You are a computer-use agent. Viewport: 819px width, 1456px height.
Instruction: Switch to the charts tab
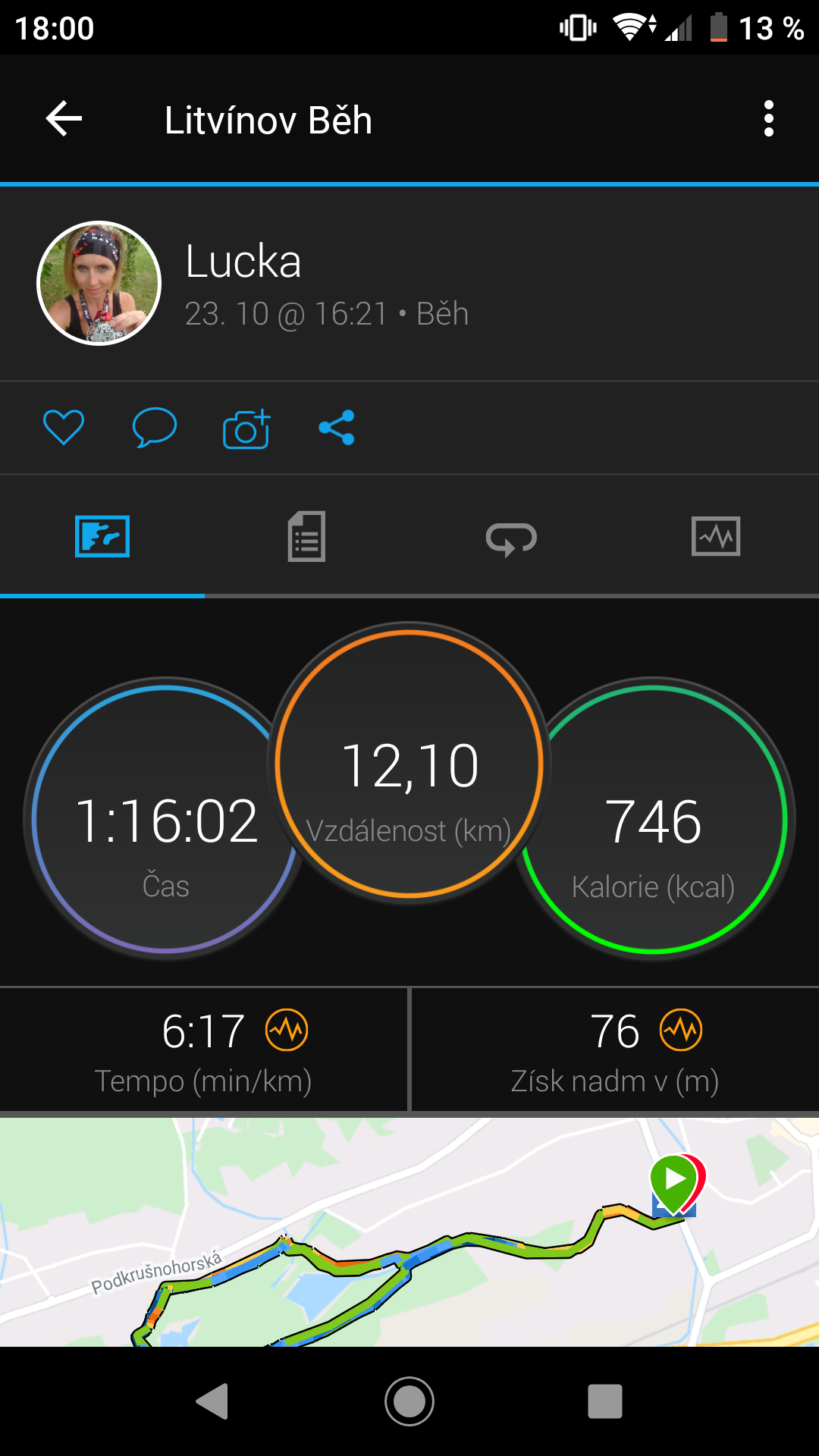[716, 536]
